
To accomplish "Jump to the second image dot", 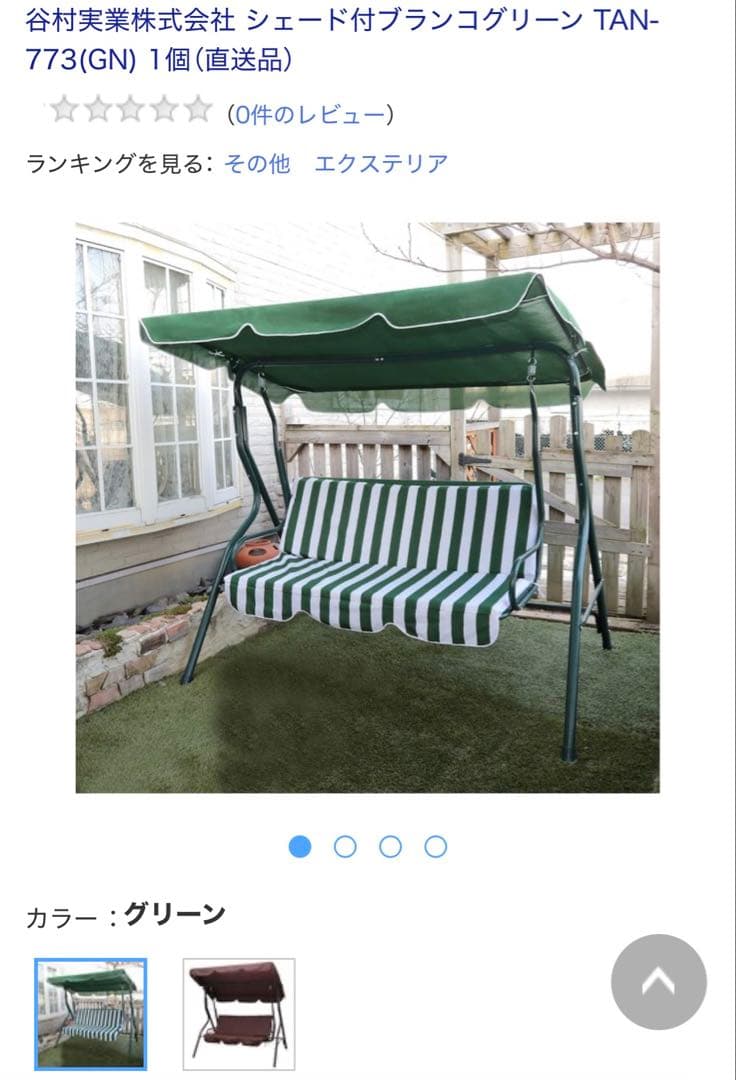I will tap(345, 847).
